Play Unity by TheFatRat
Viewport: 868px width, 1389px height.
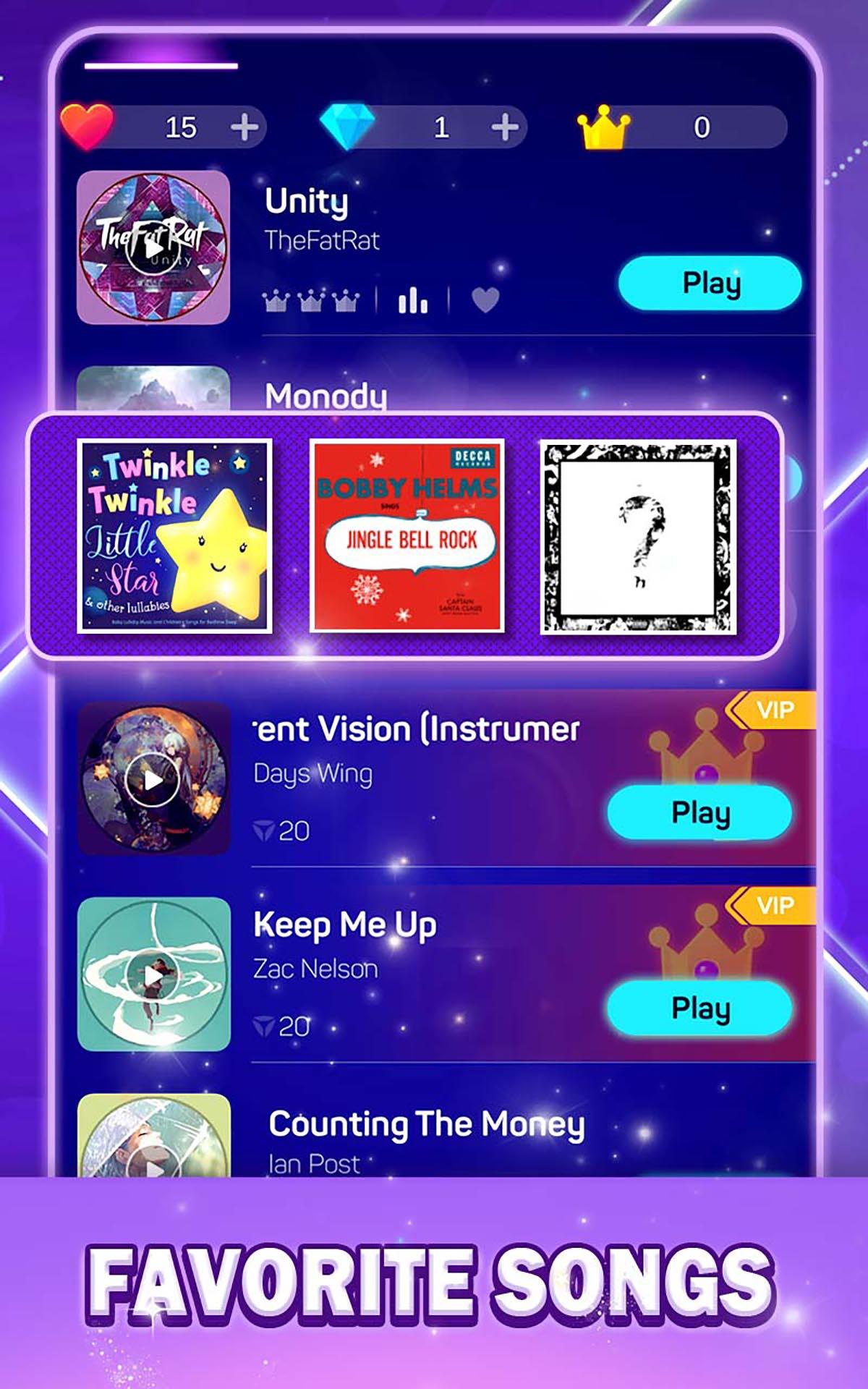point(710,283)
